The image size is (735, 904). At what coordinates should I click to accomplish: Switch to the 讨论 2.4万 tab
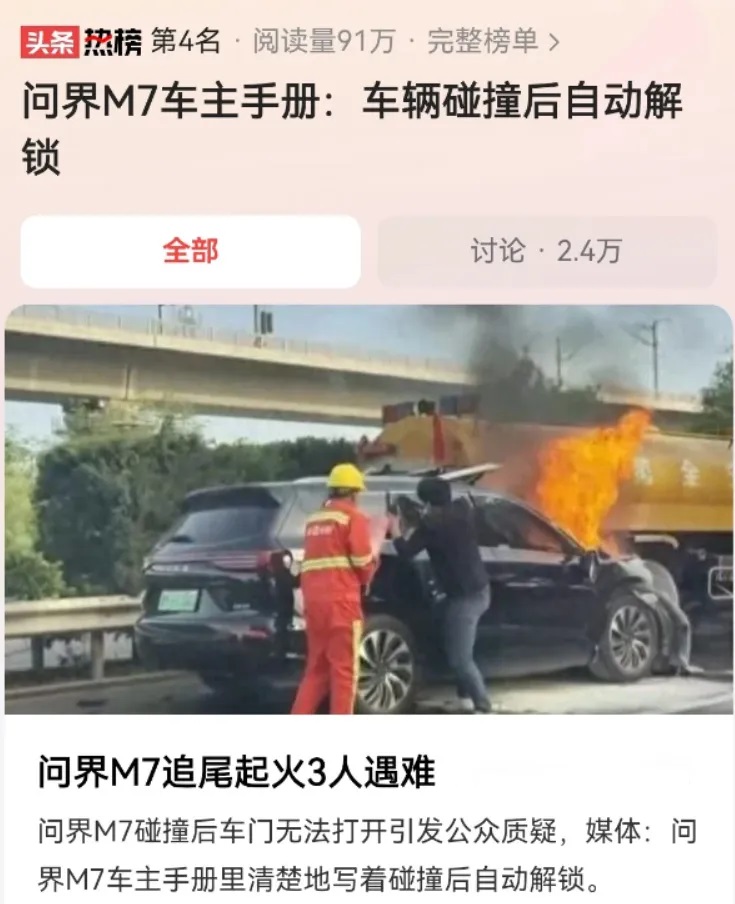coord(546,251)
